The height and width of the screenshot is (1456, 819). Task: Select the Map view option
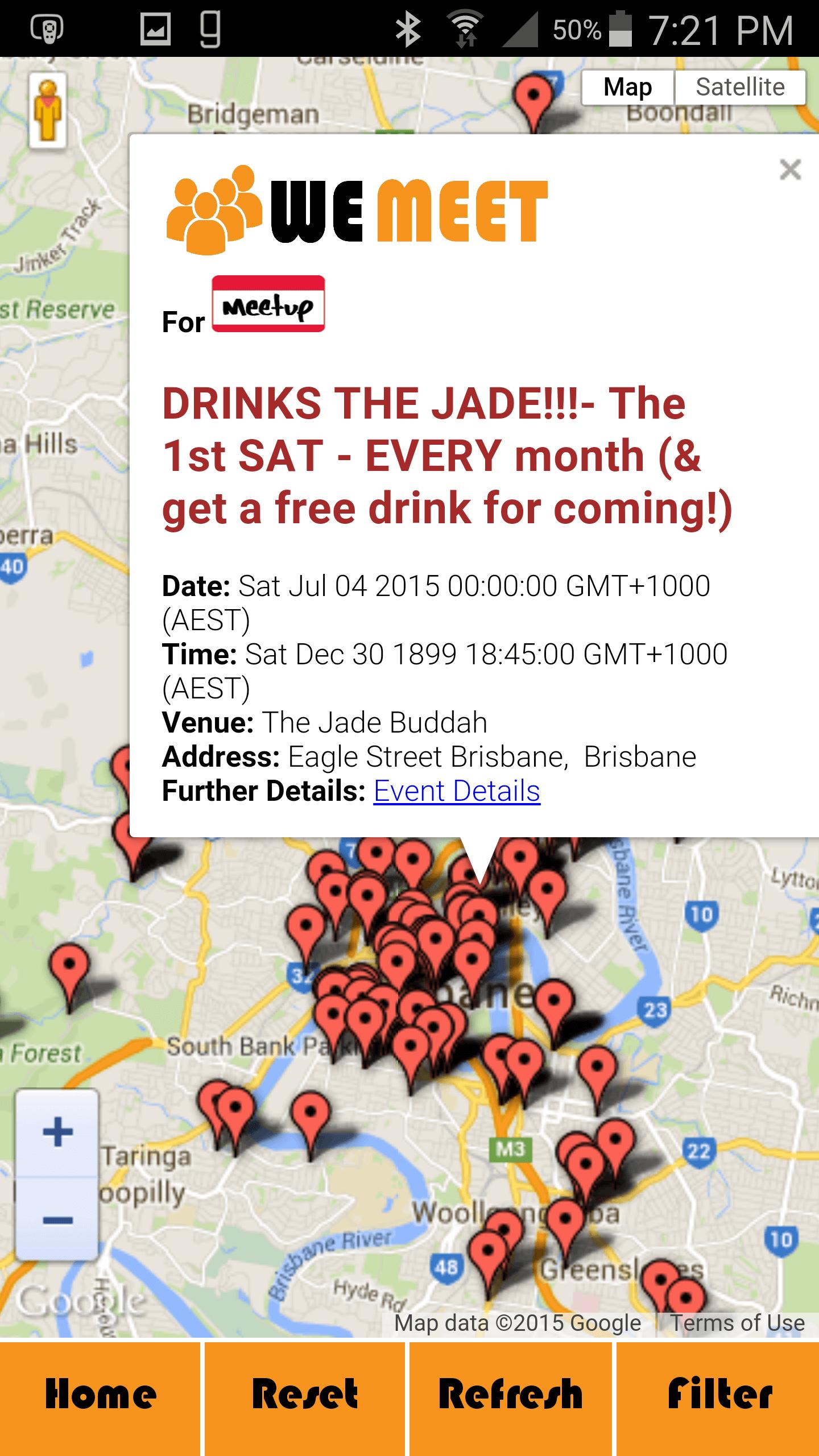pyautogui.click(x=628, y=88)
